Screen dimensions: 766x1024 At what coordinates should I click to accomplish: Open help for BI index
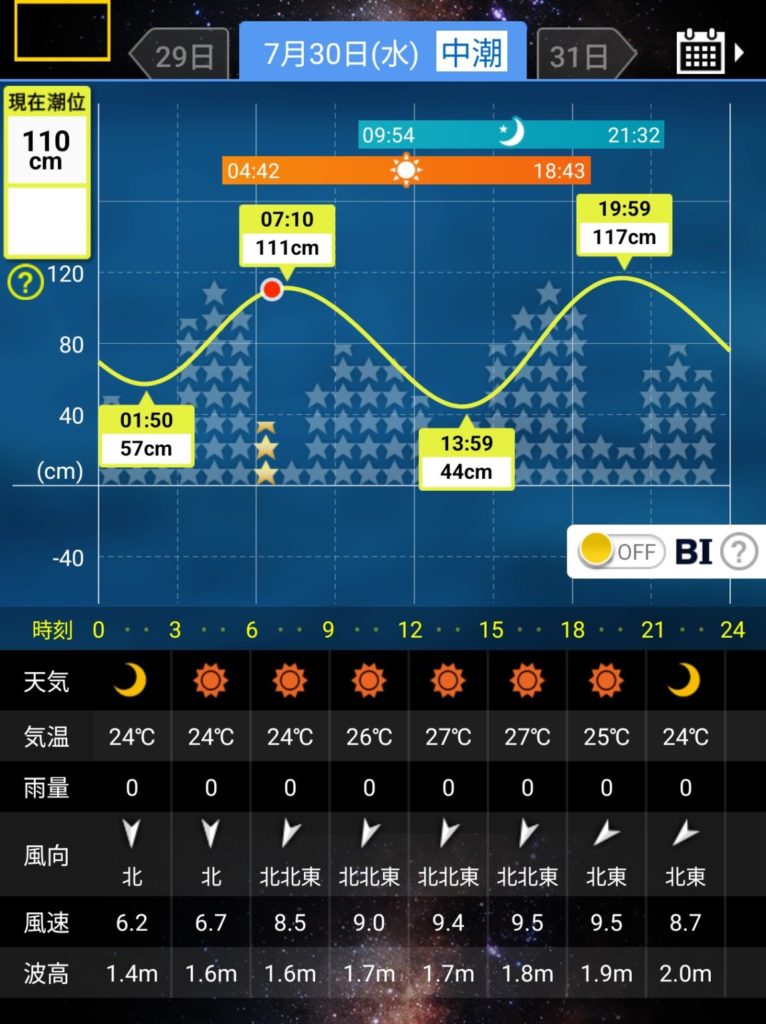pyautogui.click(x=740, y=551)
